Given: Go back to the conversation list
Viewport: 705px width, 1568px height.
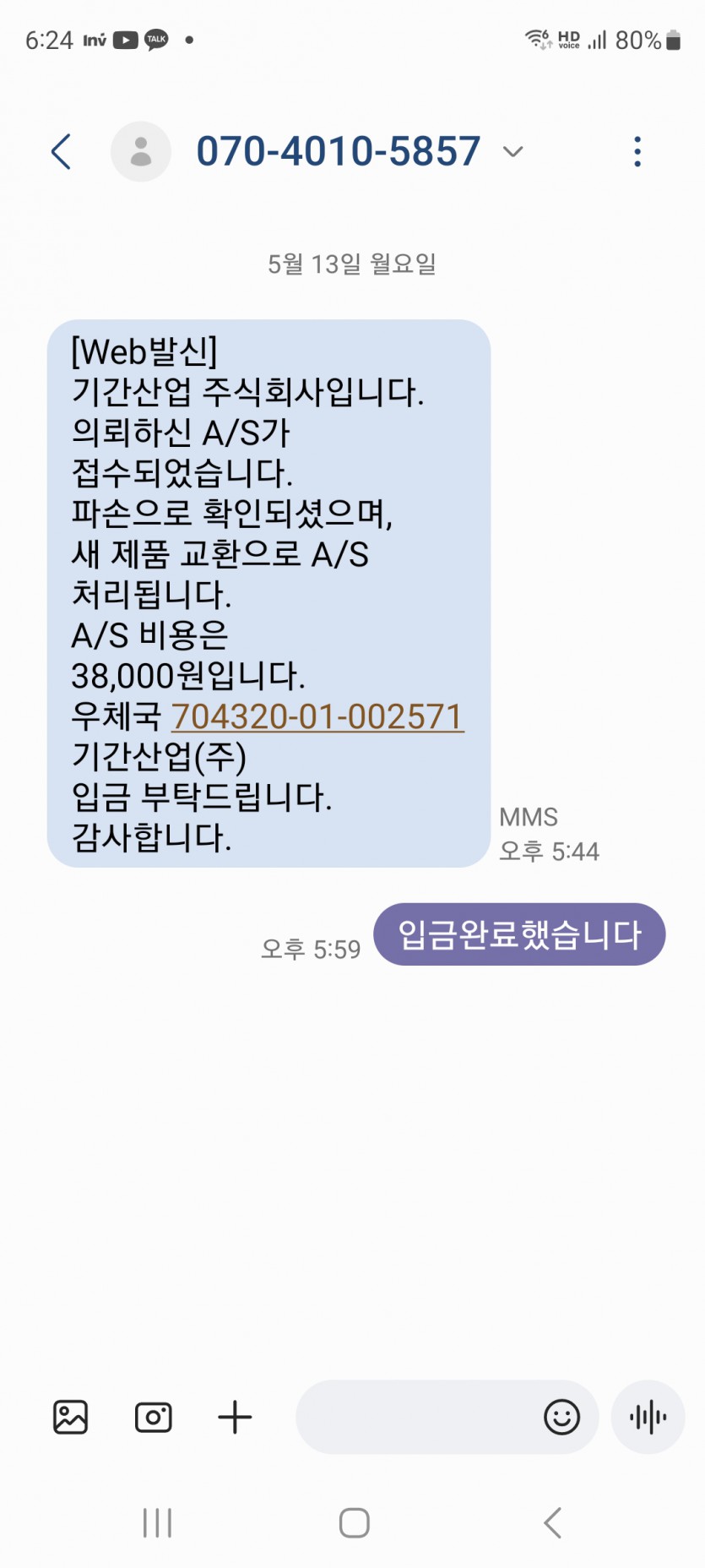Looking at the screenshot, I should (61, 152).
